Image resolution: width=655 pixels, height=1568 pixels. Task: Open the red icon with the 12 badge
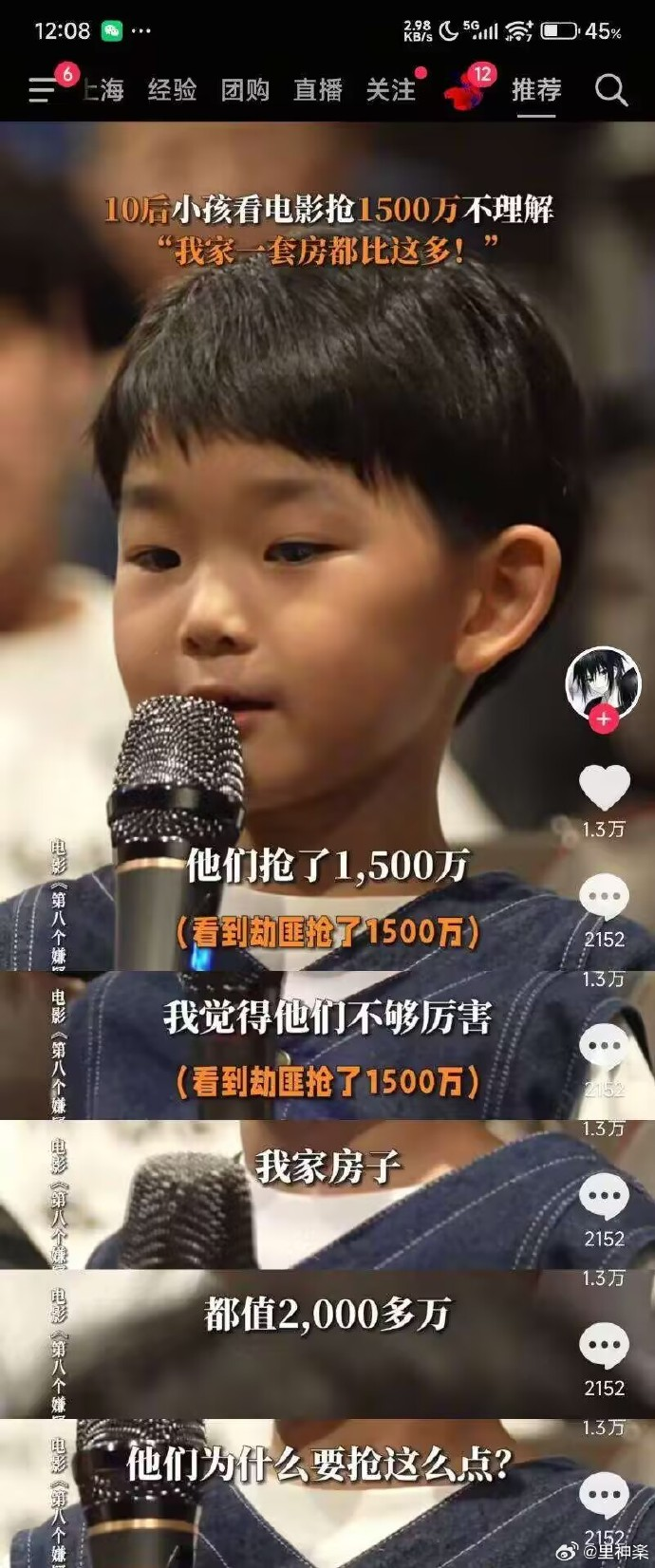[x=466, y=92]
